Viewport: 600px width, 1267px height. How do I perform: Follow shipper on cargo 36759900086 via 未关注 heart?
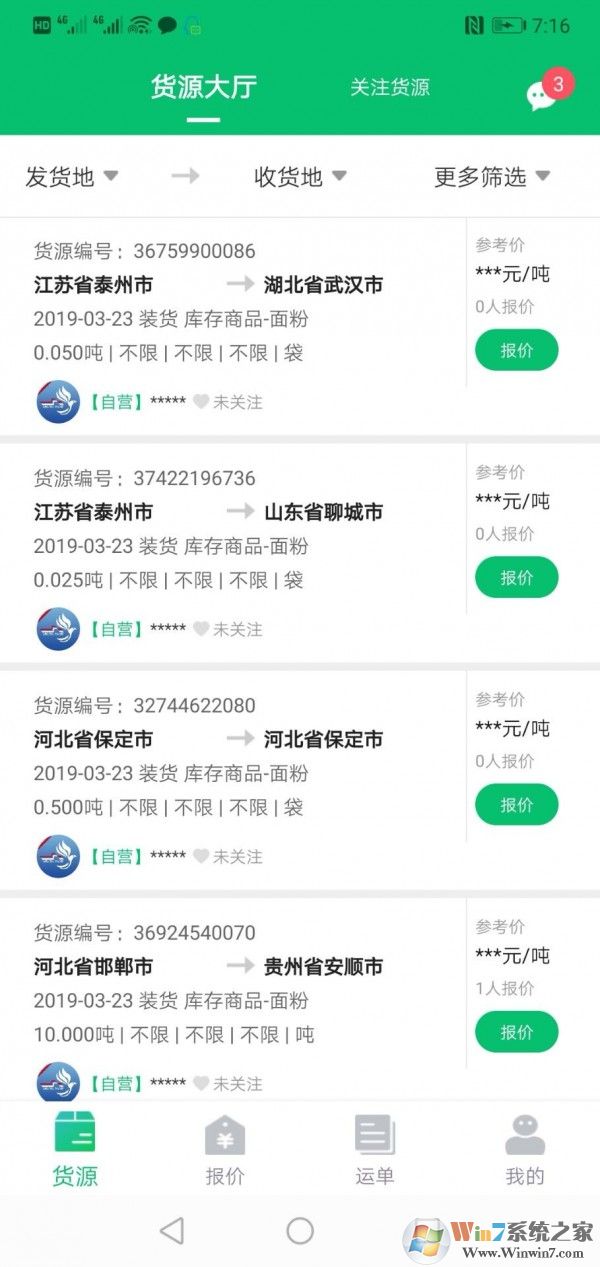point(227,402)
